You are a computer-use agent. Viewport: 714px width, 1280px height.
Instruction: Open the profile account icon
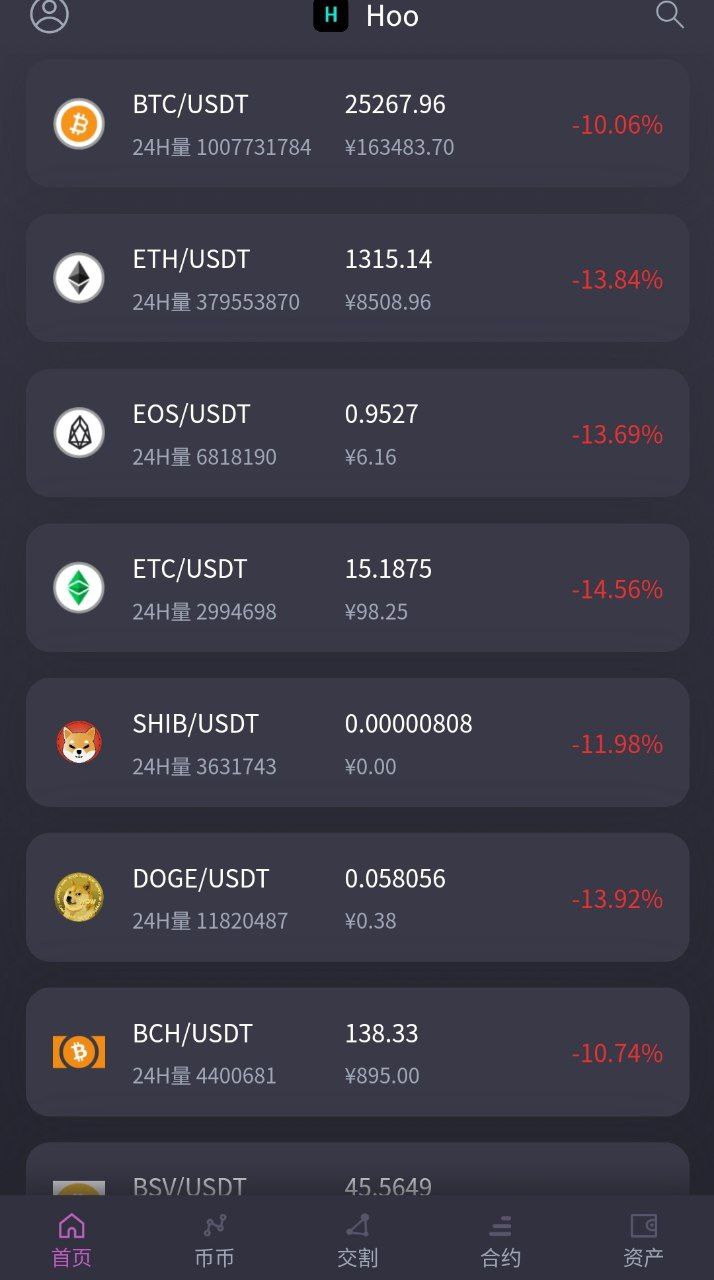(x=49, y=15)
